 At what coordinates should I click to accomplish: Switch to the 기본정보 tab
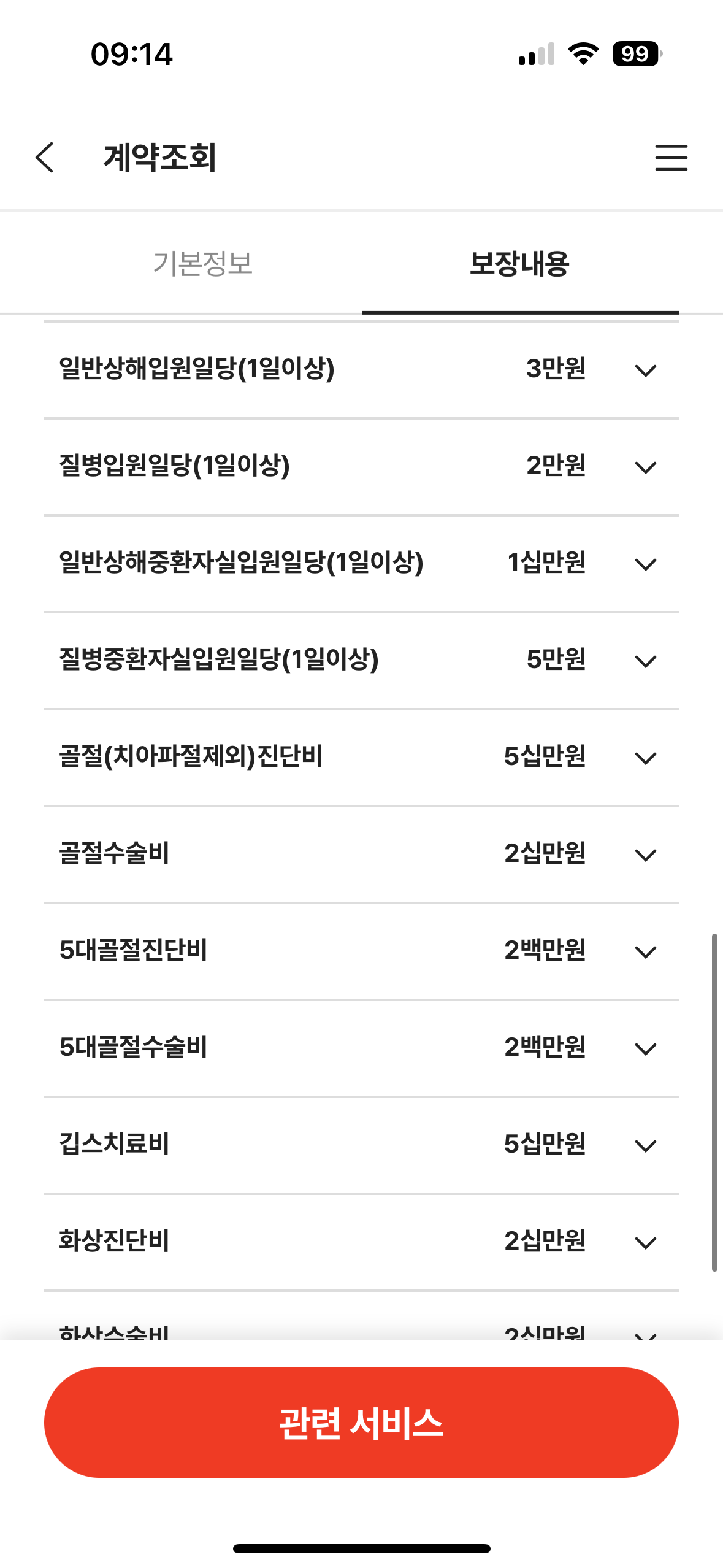pos(203,264)
